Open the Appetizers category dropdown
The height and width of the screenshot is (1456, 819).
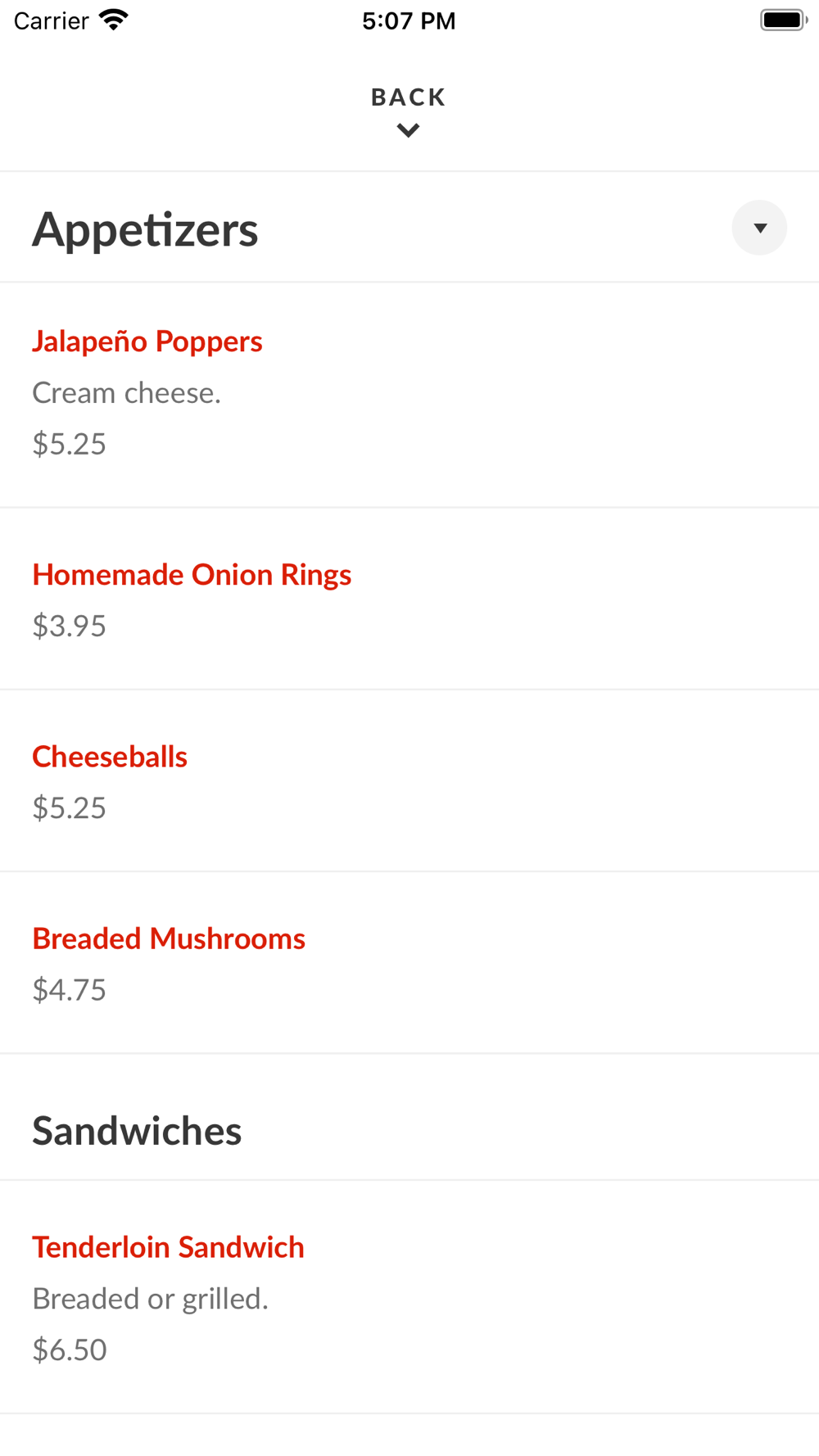click(x=759, y=228)
